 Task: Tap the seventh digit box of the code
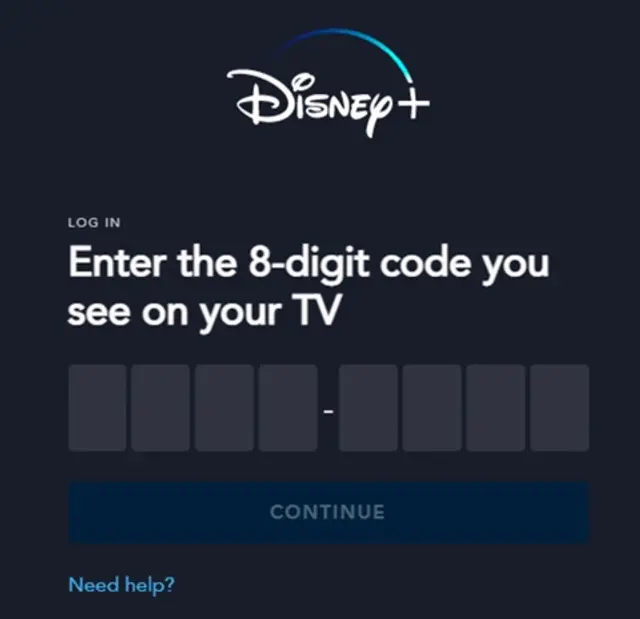coord(496,408)
